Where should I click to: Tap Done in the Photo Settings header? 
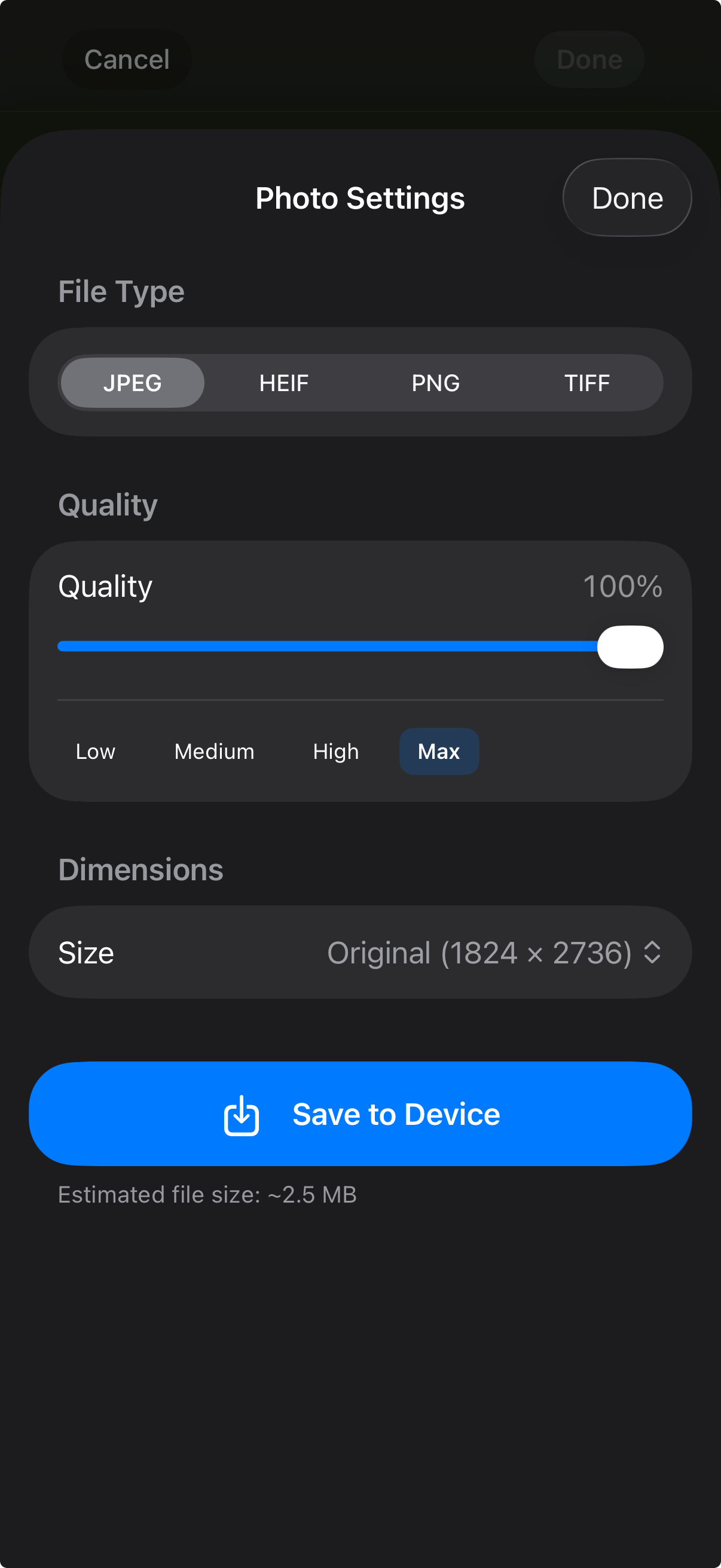(627, 197)
